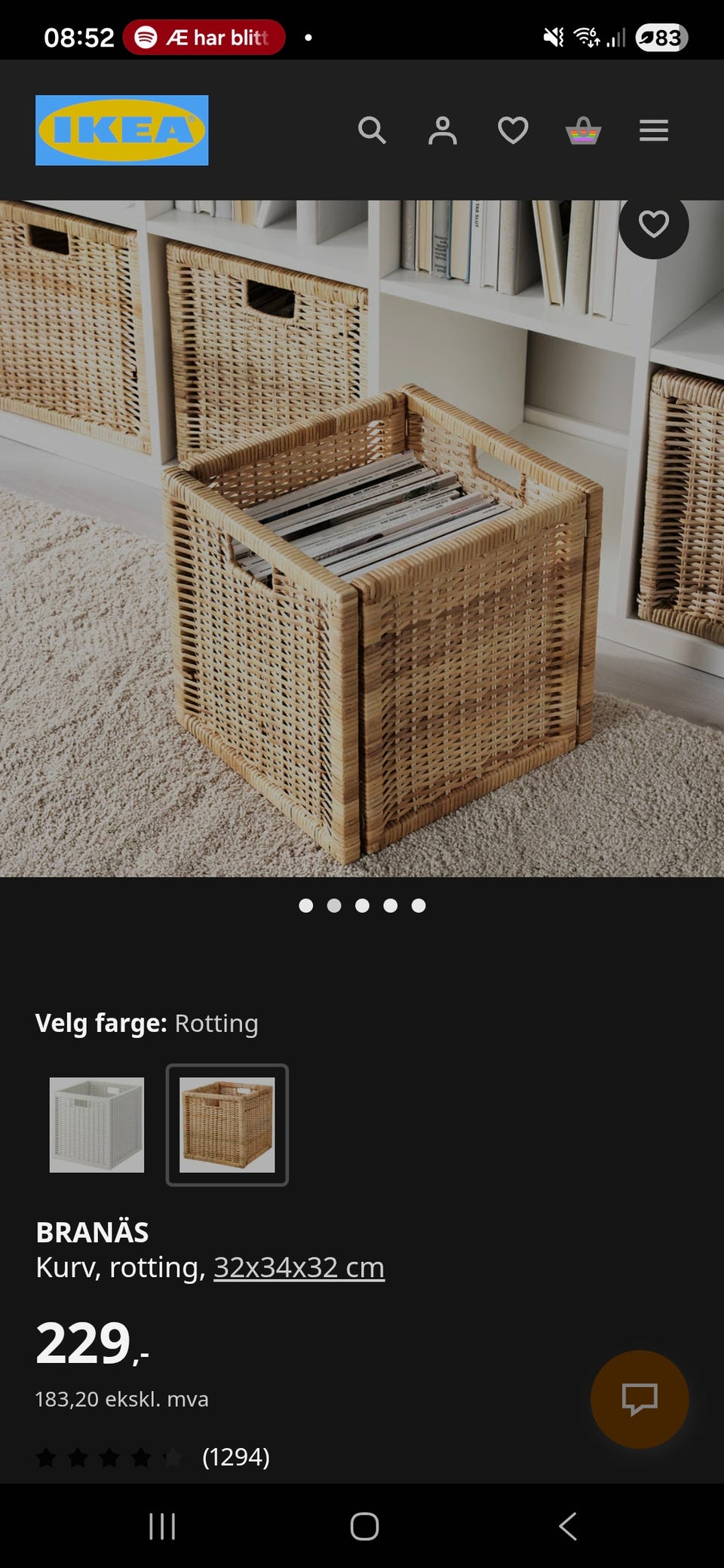
Task: Open the search function
Action: tap(371, 131)
